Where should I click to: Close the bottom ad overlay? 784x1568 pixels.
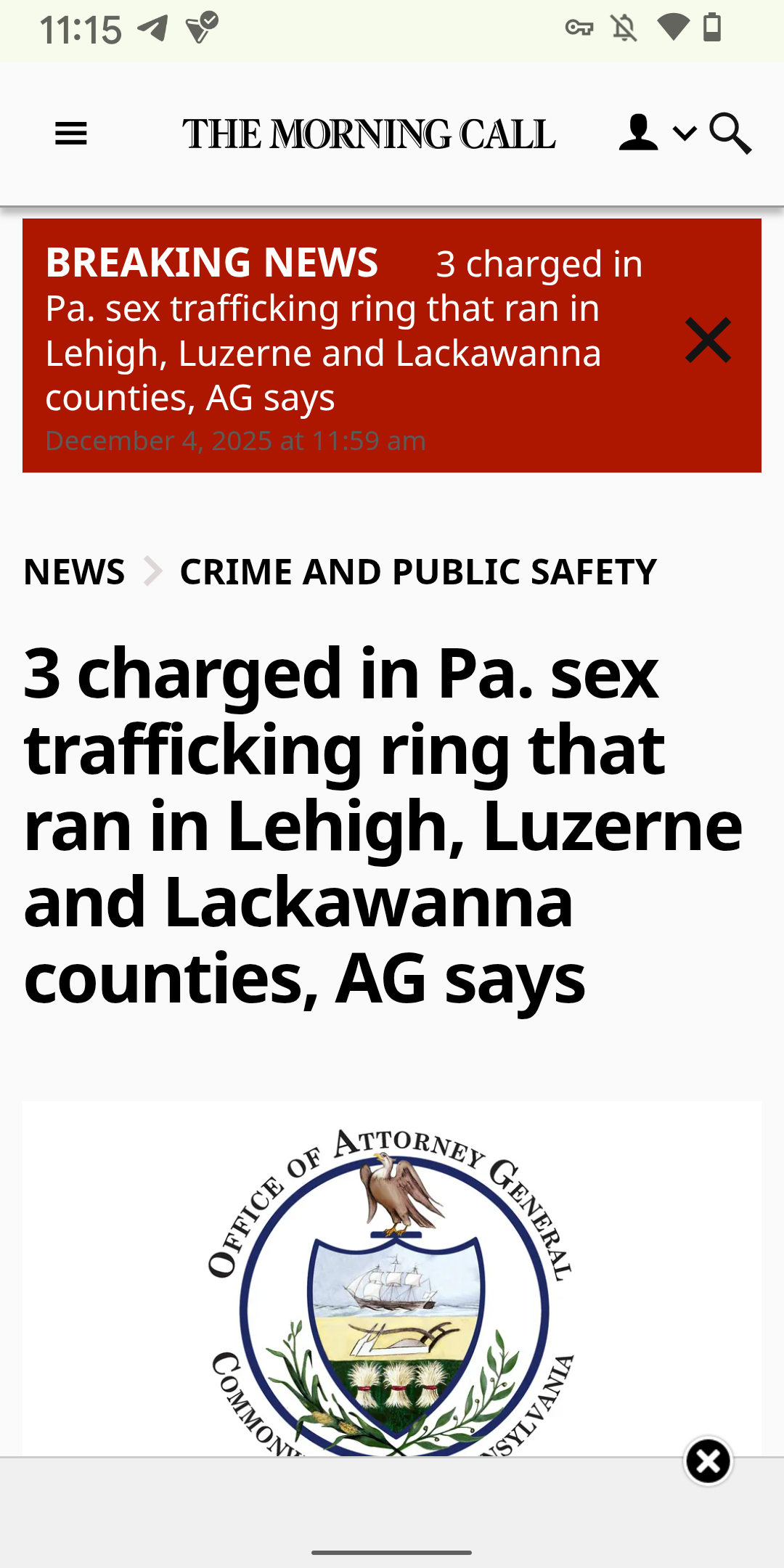(708, 1461)
